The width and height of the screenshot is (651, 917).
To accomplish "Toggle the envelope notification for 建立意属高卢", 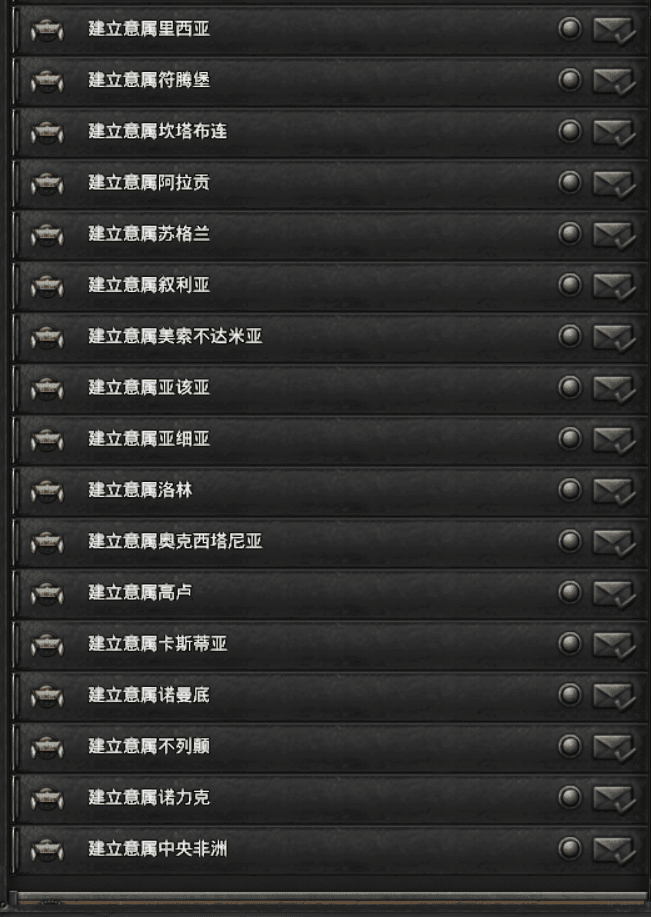I will click(614, 594).
